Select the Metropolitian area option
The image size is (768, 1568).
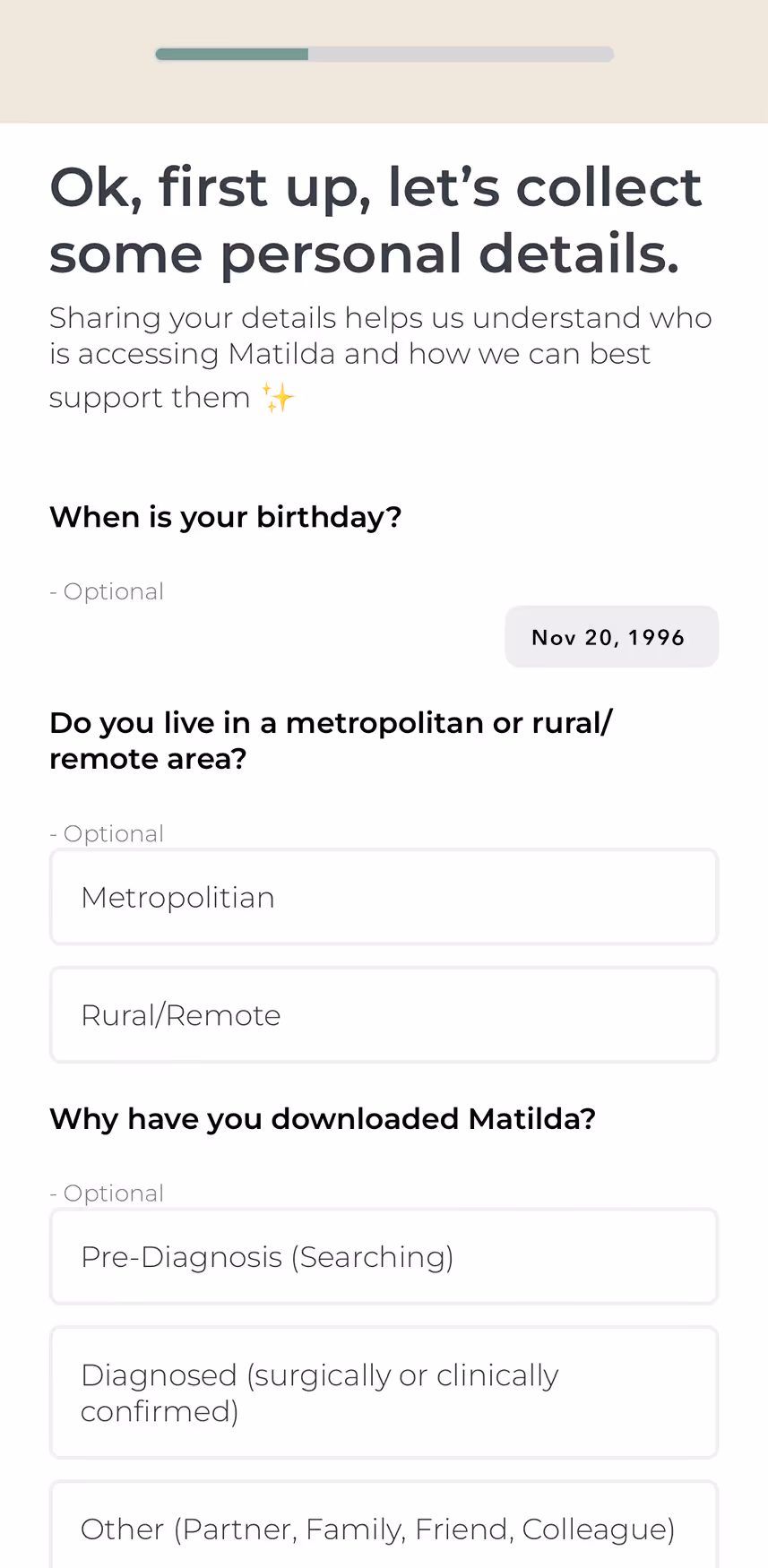[x=384, y=896]
